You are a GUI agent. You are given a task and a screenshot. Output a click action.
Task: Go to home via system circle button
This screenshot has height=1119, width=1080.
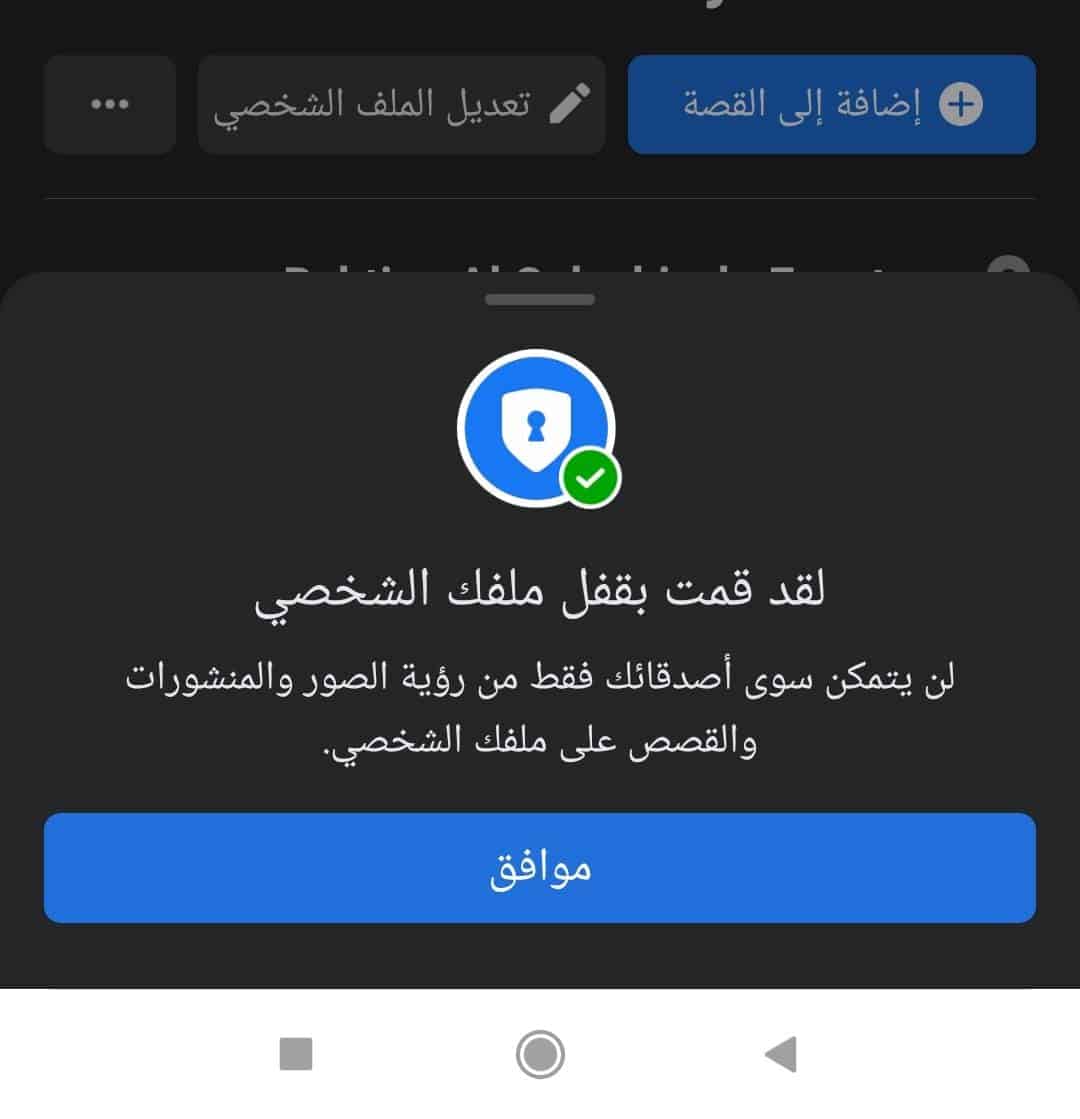coord(540,1054)
